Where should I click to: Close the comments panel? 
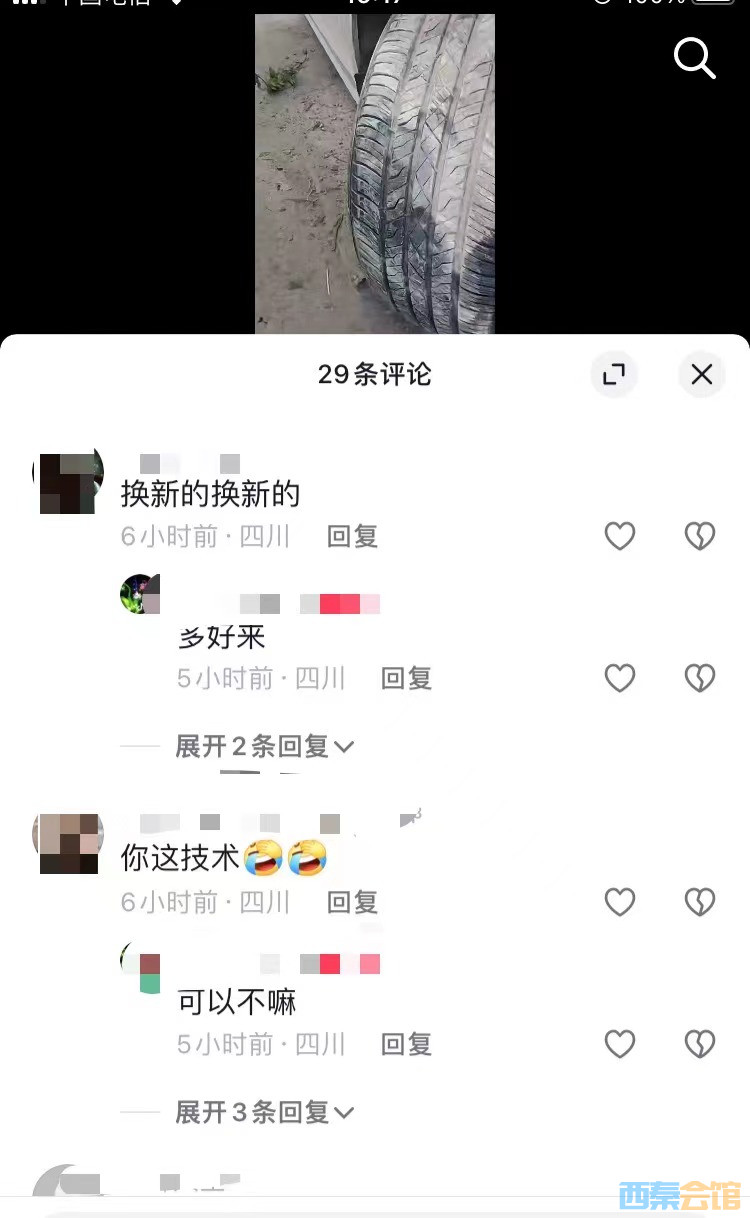click(702, 375)
